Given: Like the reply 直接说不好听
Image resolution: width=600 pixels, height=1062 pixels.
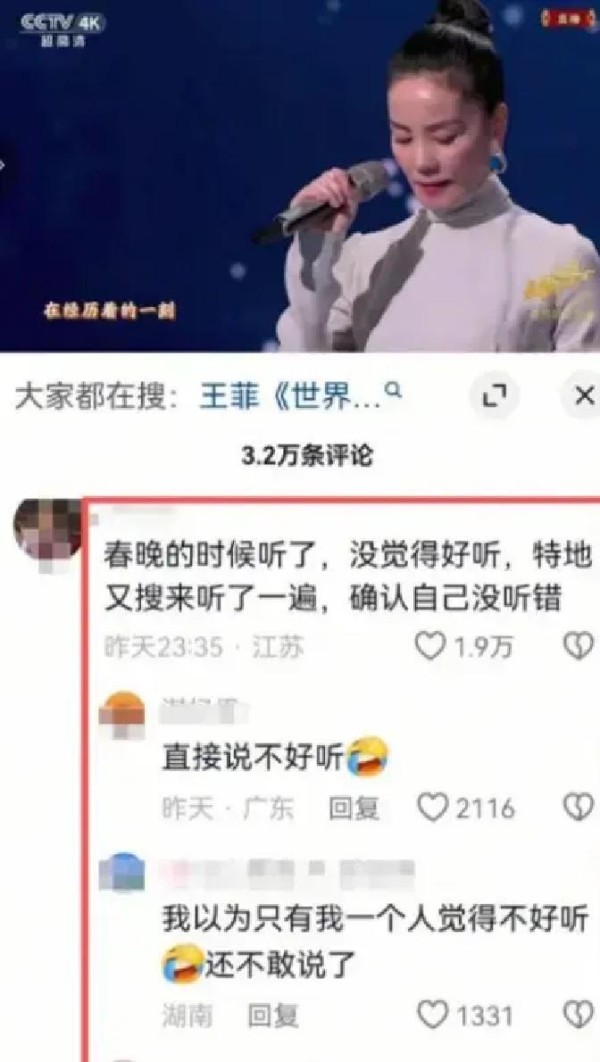Looking at the screenshot, I should [x=432, y=807].
